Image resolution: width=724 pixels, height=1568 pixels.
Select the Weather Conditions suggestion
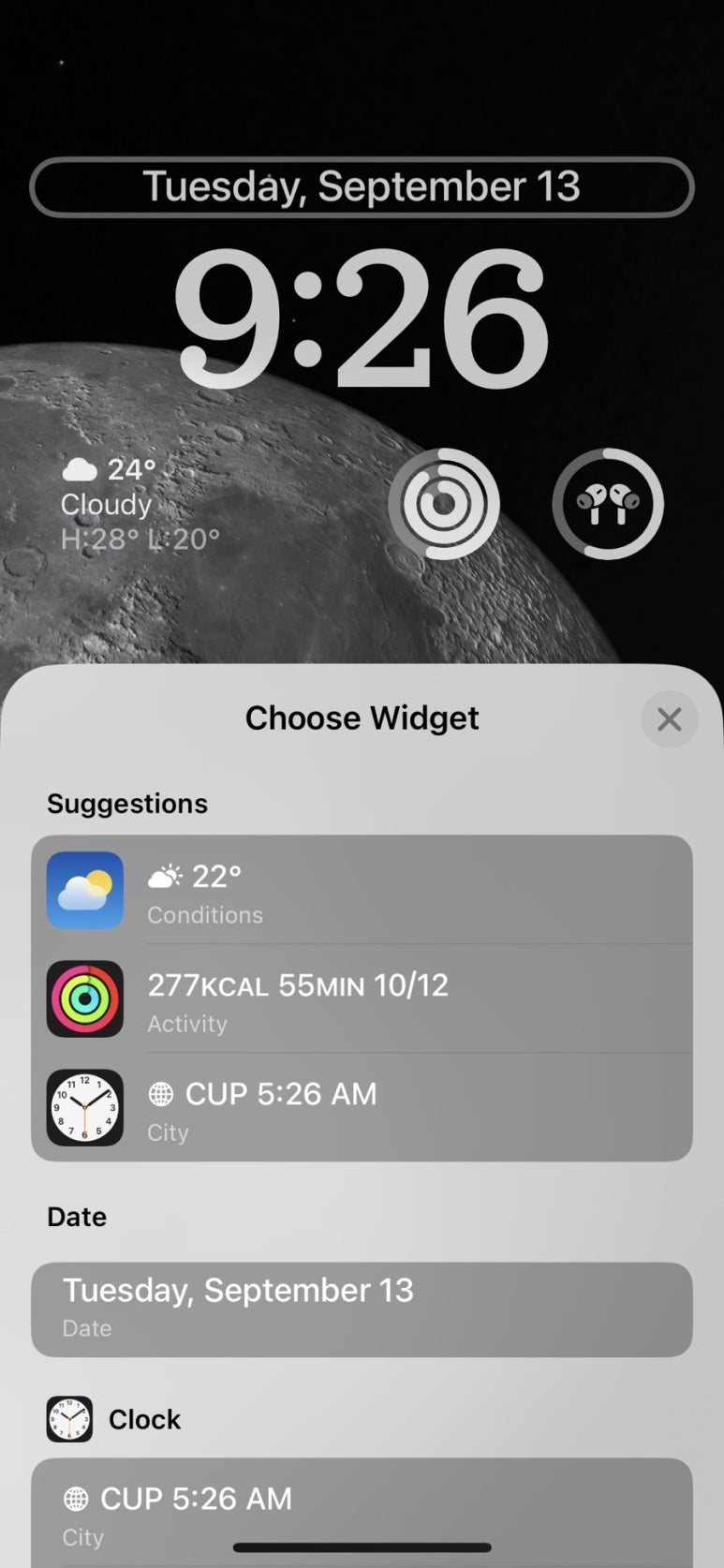[362, 890]
